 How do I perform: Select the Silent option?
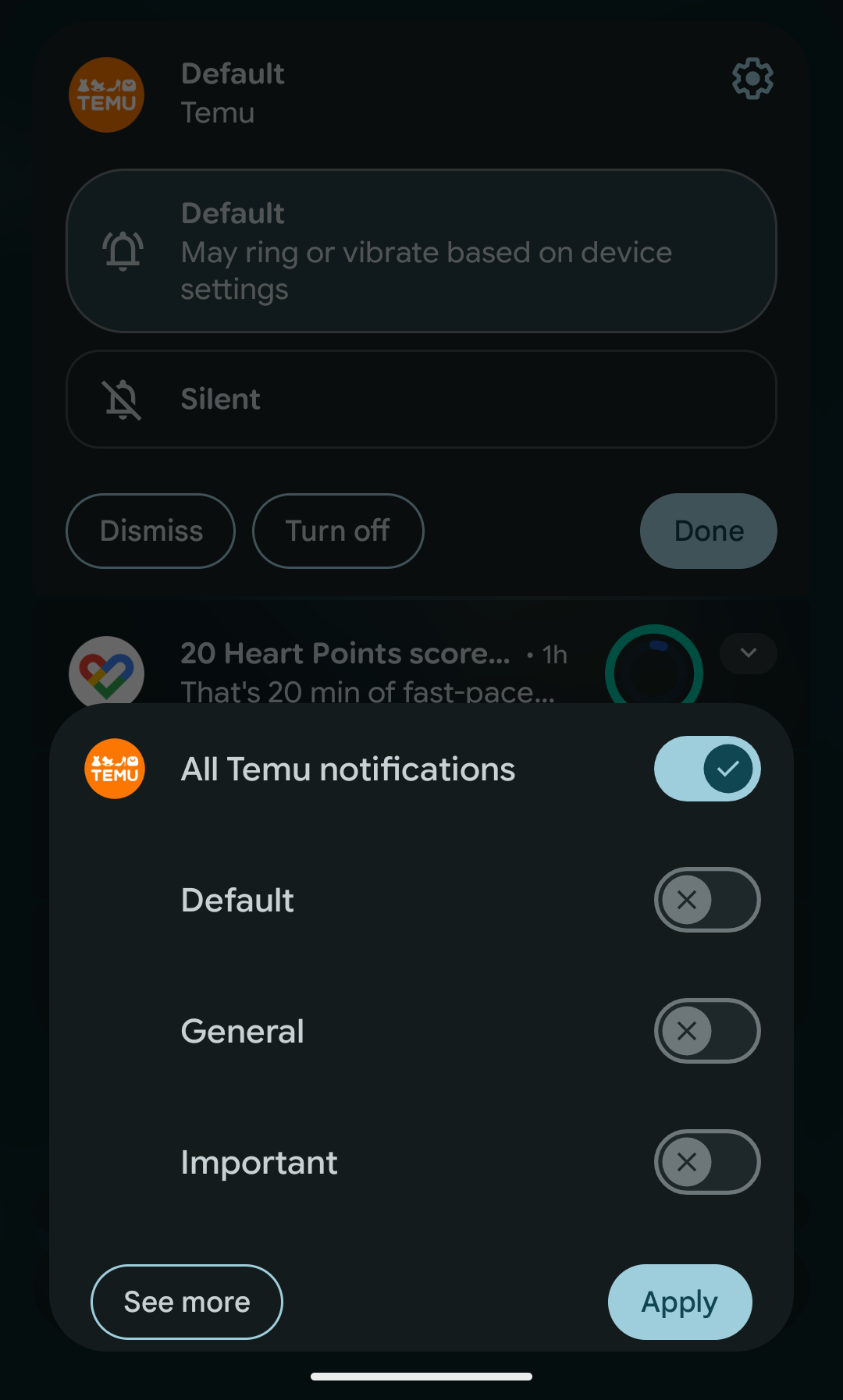click(421, 399)
